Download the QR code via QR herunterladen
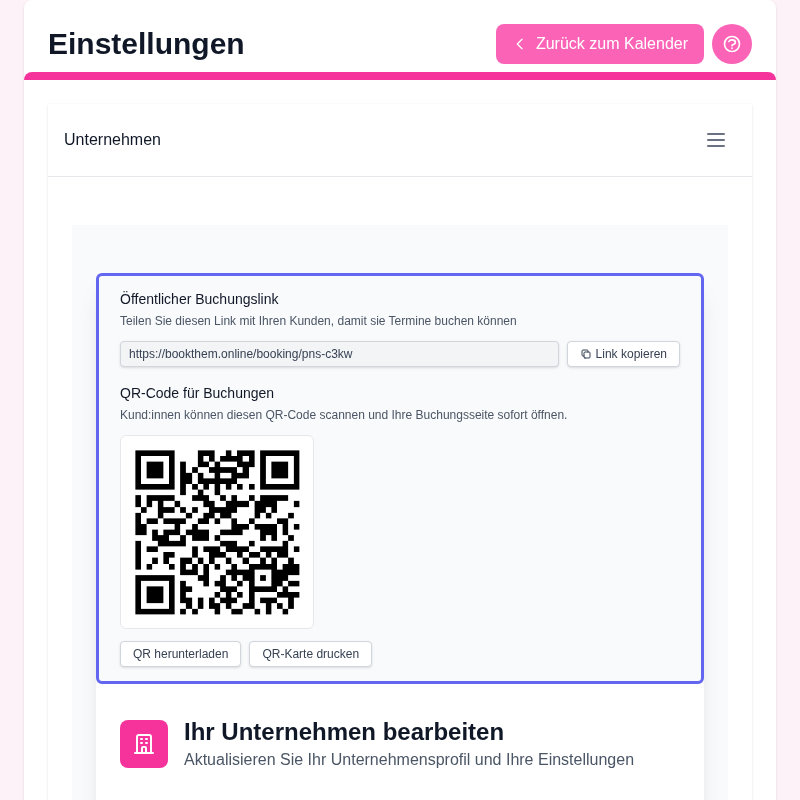The image size is (800, 800). tap(180, 654)
